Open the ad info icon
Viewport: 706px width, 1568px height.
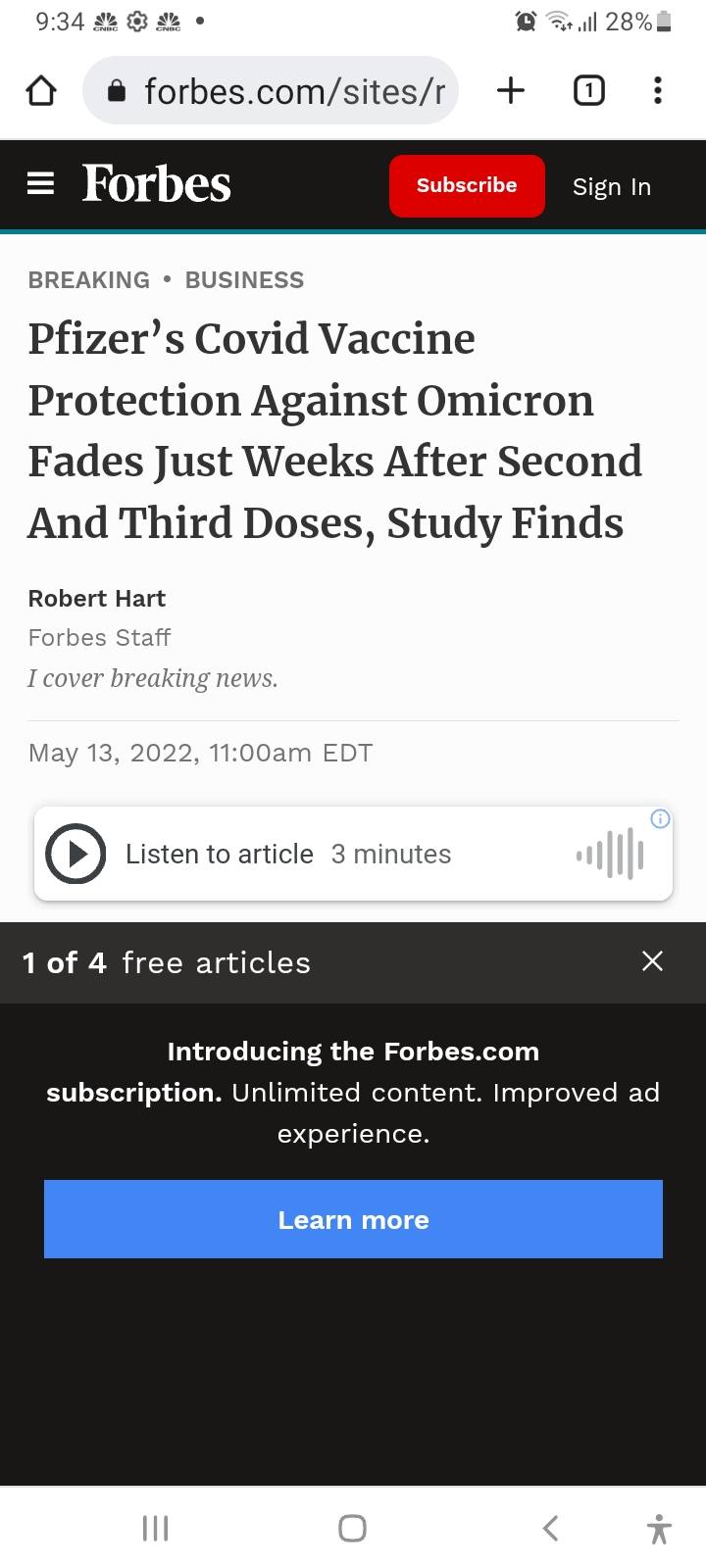[661, 818]
